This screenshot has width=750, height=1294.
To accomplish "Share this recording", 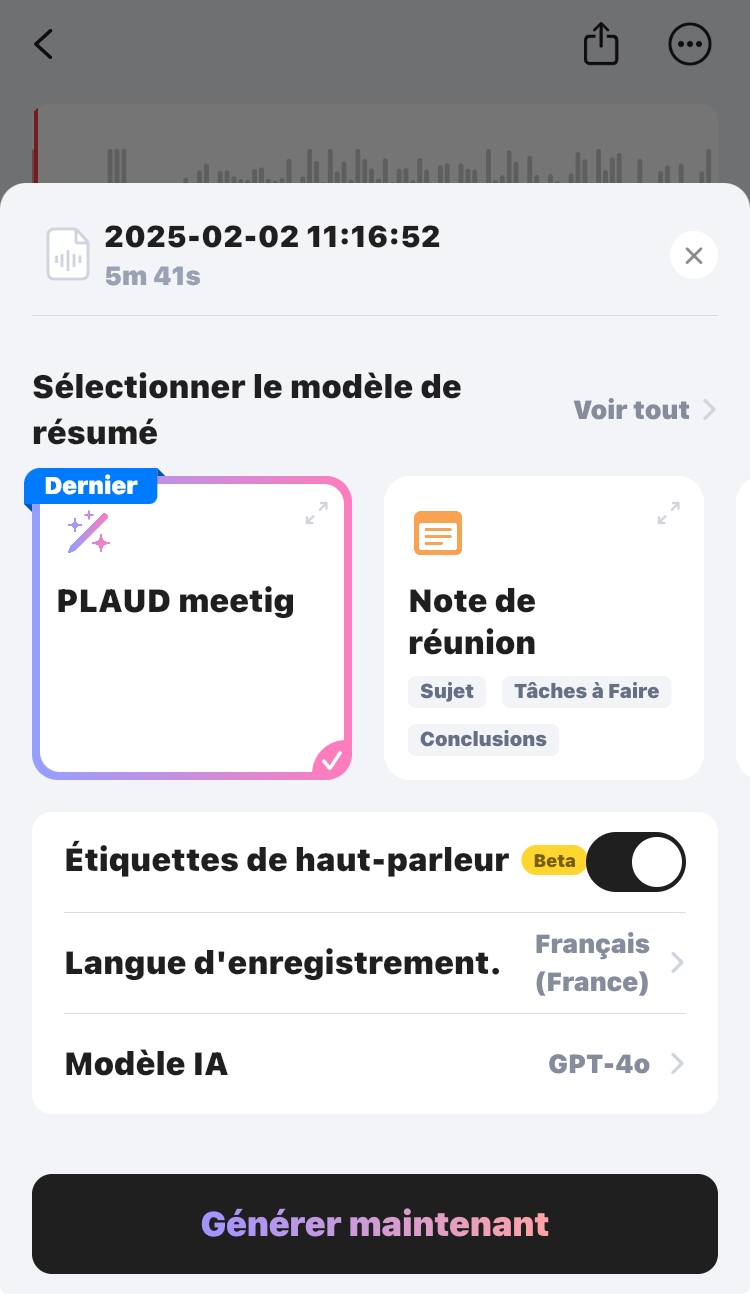I will coord(601,45).
